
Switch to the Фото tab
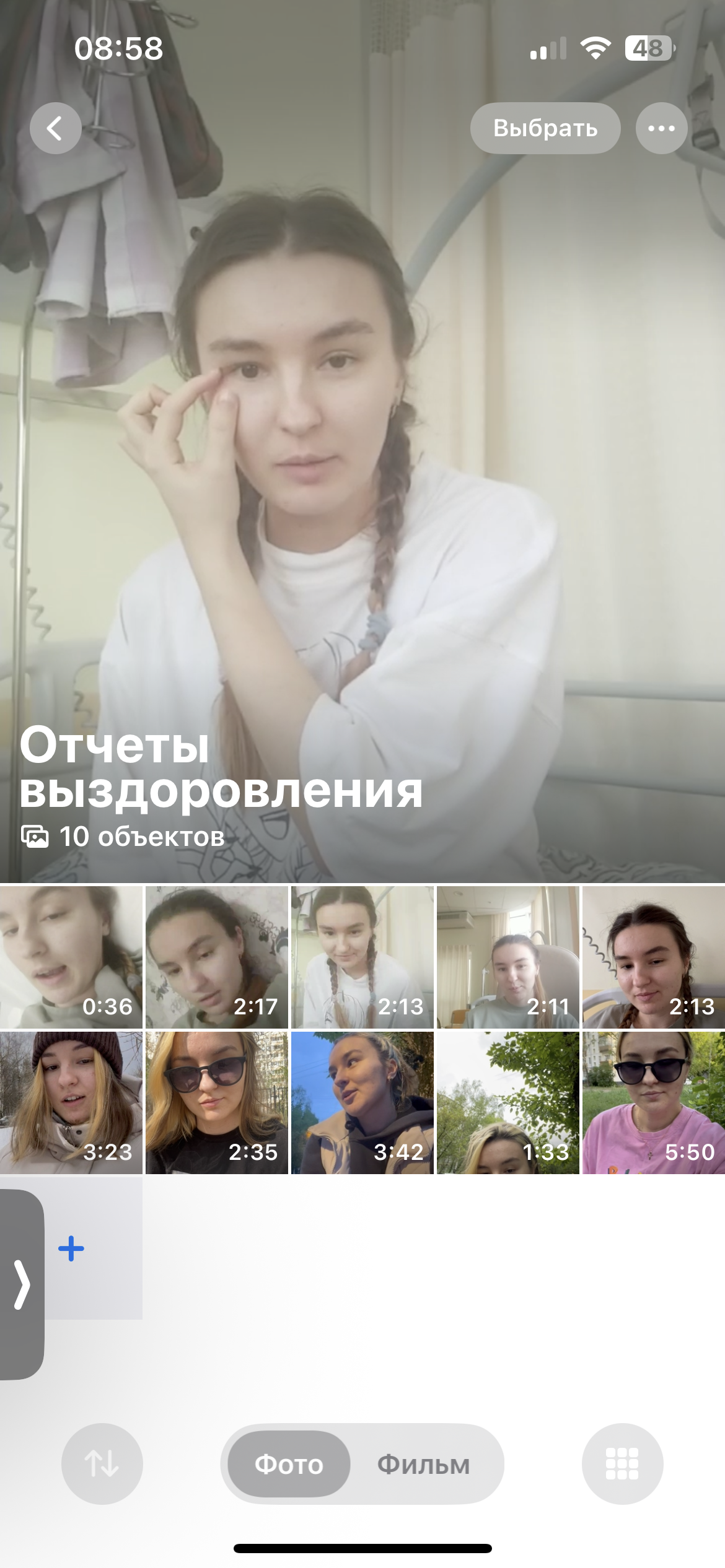(289, 1464)
